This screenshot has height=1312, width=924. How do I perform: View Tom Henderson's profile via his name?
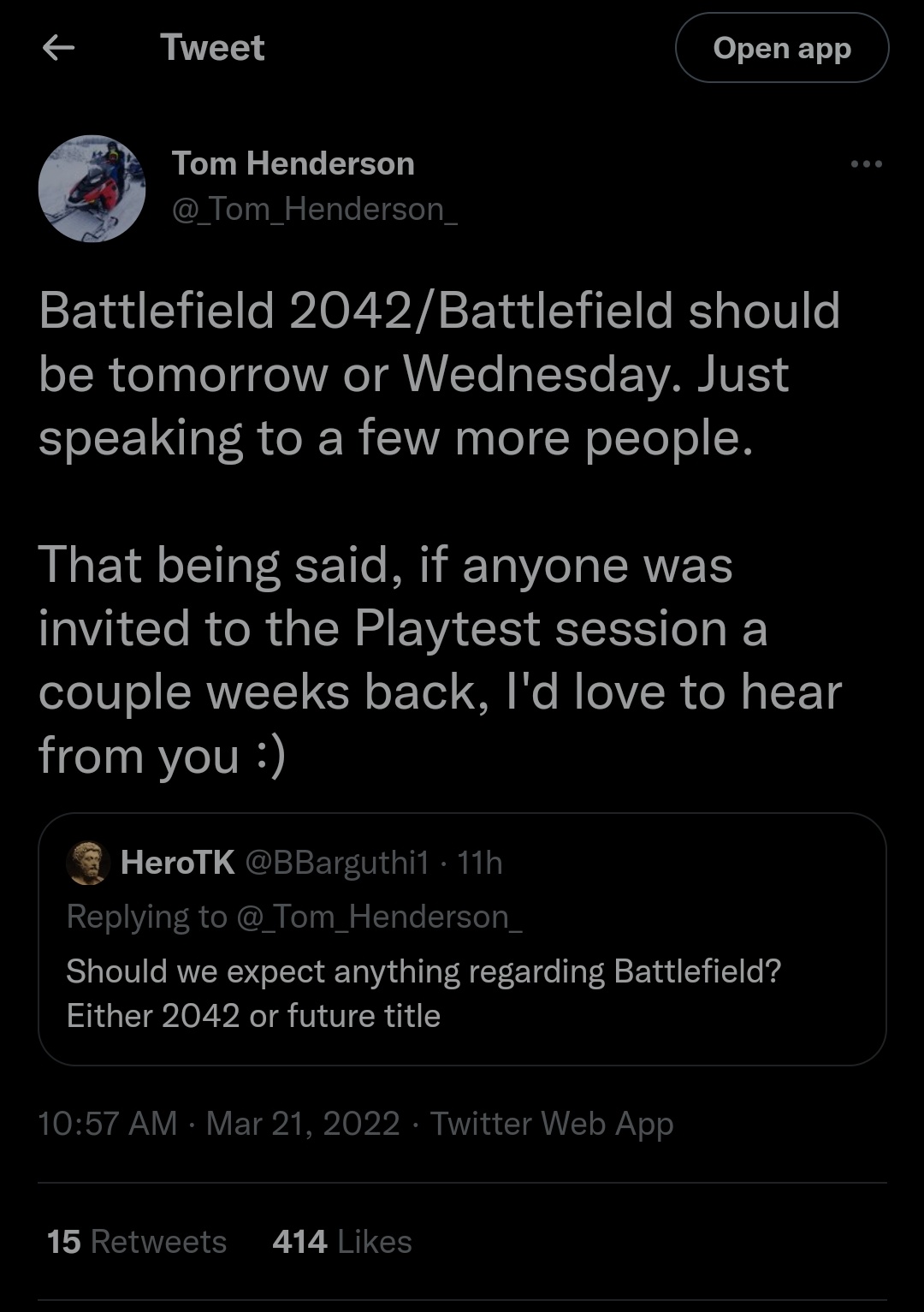[293, 163]
